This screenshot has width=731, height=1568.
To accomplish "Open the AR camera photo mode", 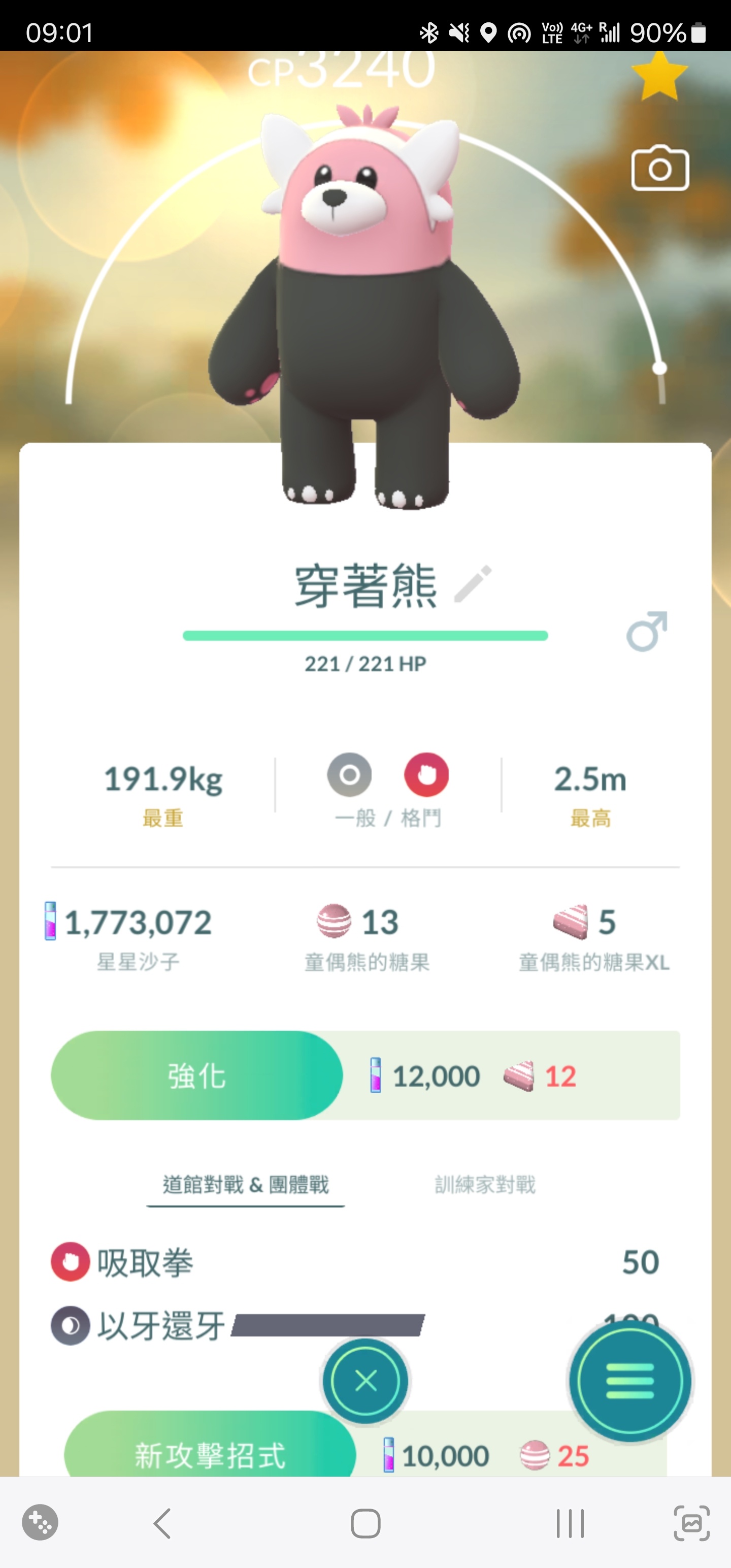I will click(x=660, y=169).
